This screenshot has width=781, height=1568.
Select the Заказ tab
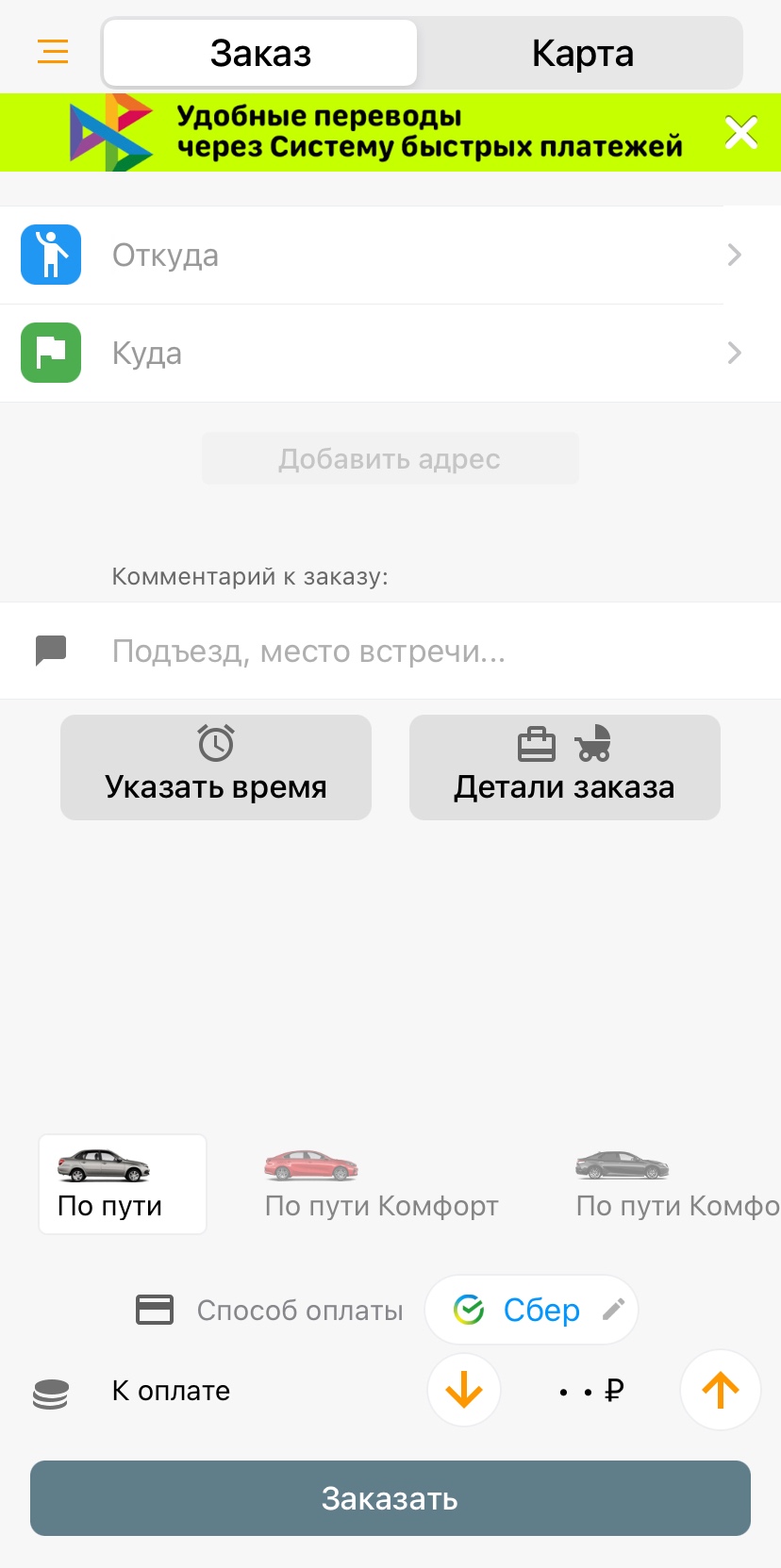coord(260,54)
